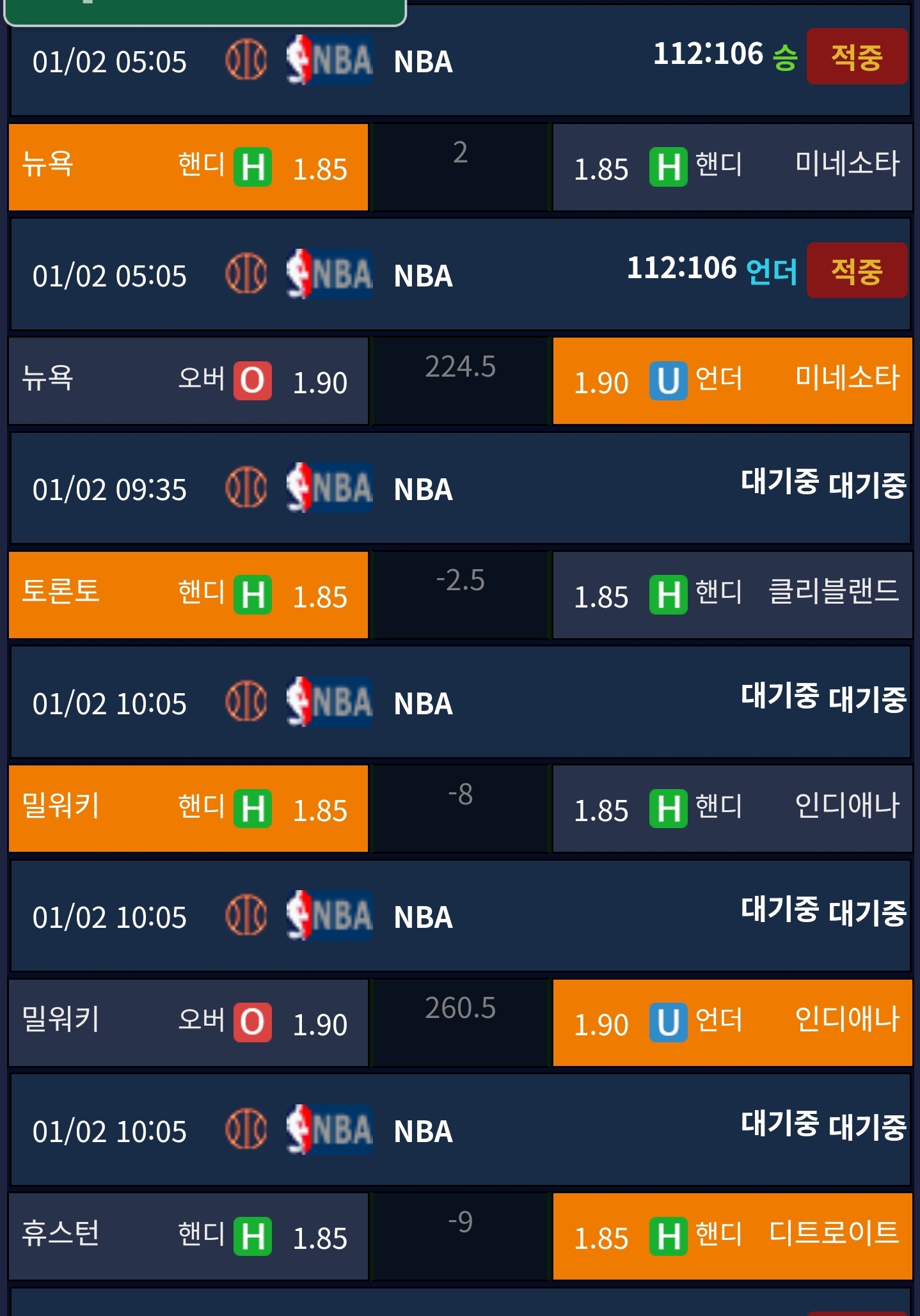Pick 밀워키 오버 1.90
Screen dimensions: 920x1316
pyautogui.click(x=188, y=1023)
